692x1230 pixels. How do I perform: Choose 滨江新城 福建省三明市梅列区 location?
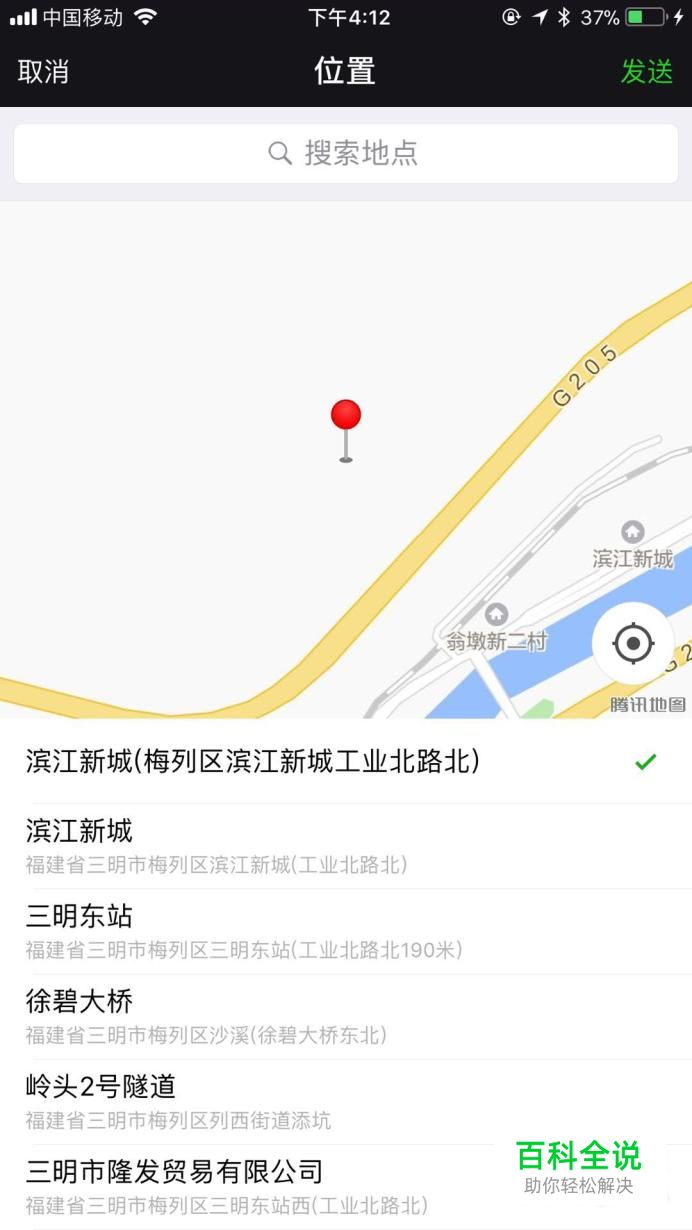(346, 846)
